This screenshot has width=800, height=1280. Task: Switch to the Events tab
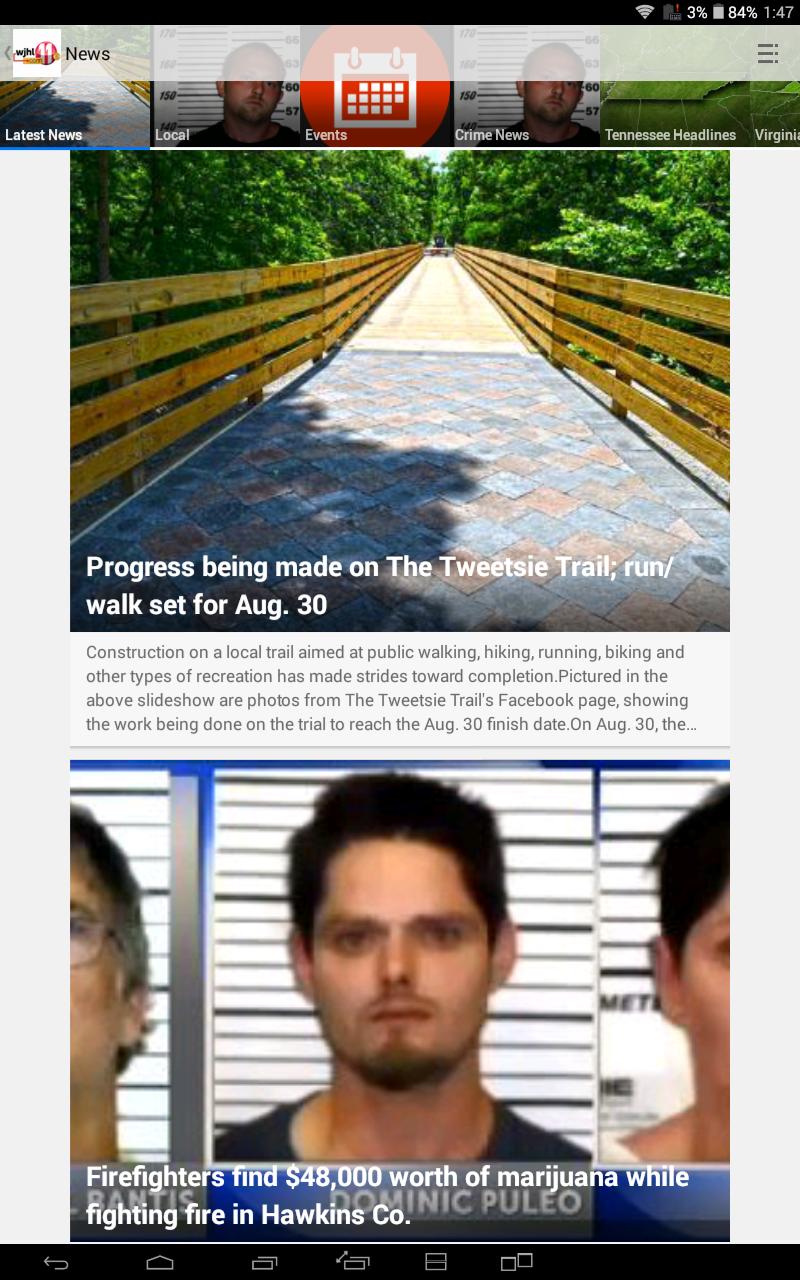tap(375, 112)
